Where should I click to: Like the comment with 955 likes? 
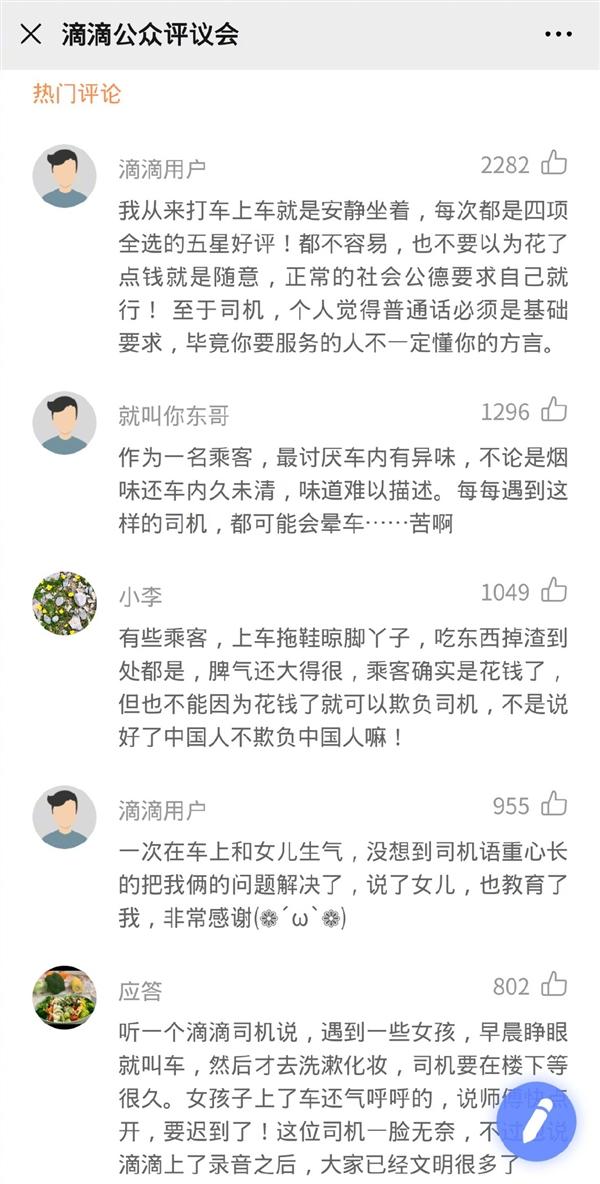[x=554, y=804]
